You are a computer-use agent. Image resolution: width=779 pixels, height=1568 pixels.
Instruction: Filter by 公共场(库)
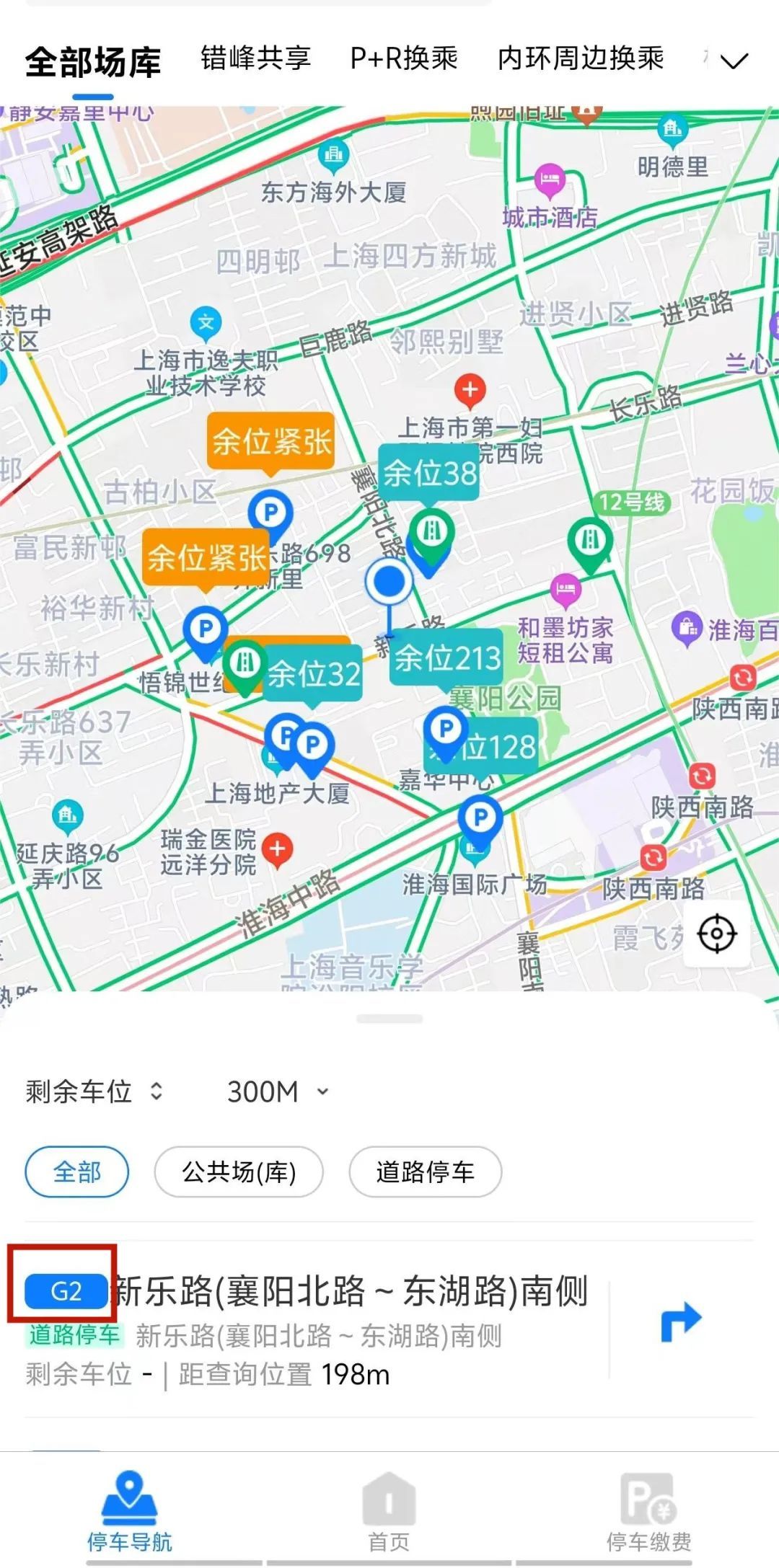[x=239, y=1171]
